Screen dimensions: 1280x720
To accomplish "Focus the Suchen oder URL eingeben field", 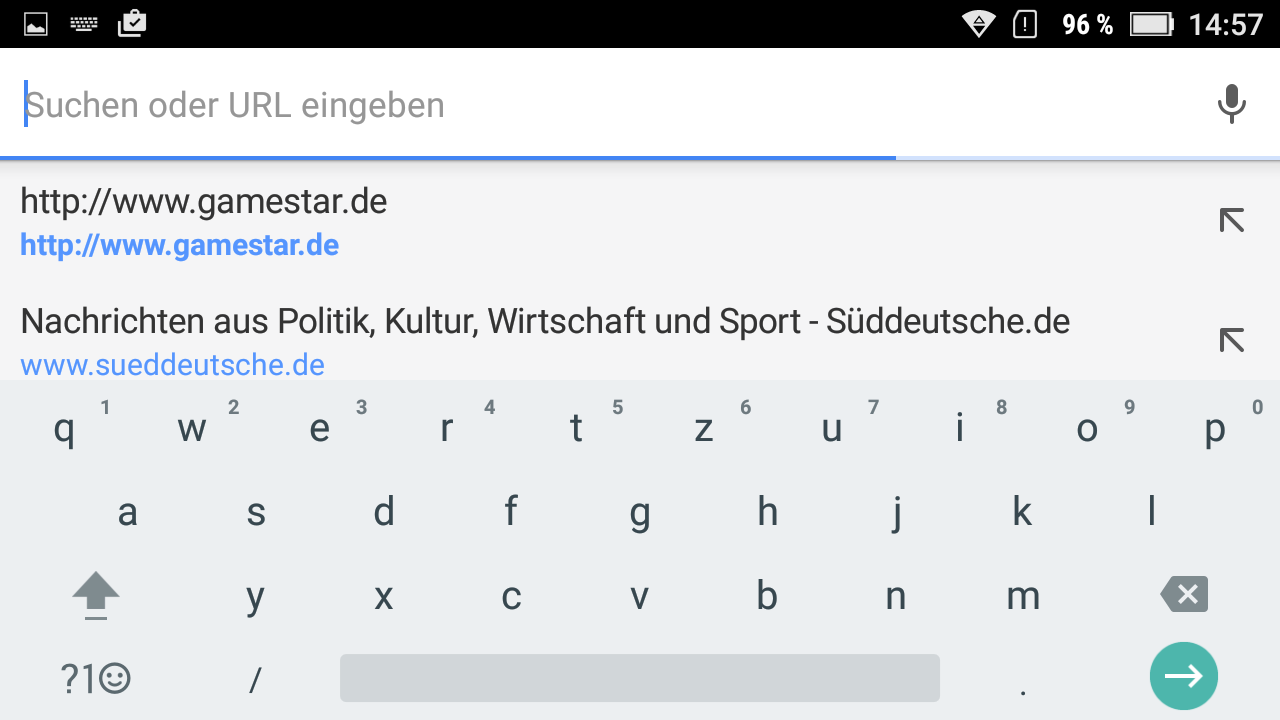I will pyautogui.click(x=600, y=105).
